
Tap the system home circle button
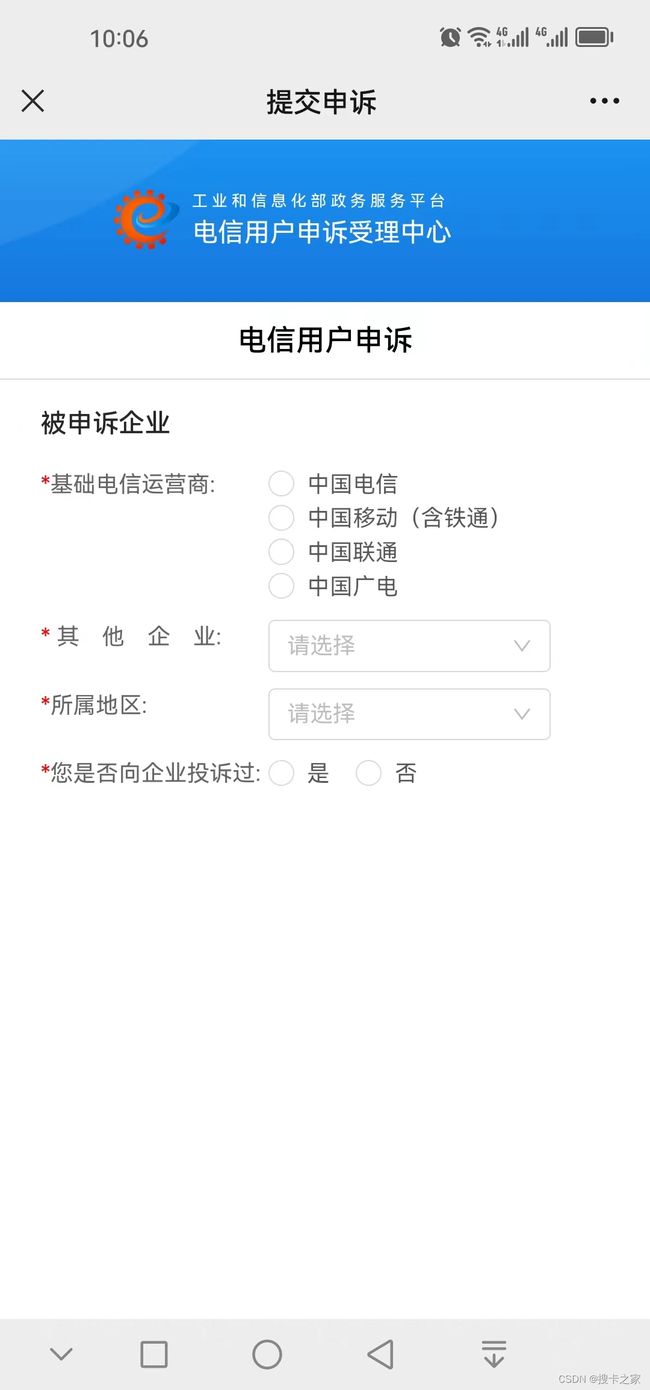click(267, 1354)
